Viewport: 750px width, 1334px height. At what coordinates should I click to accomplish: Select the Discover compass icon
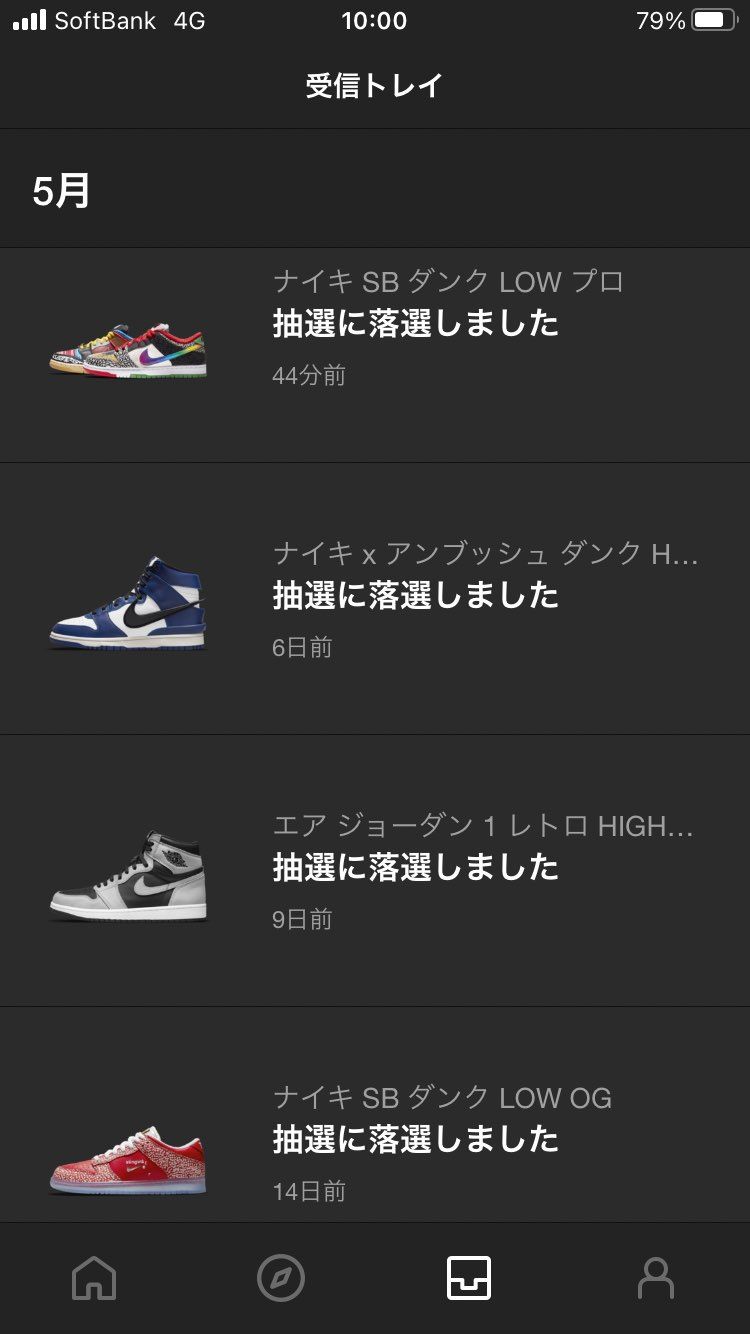tap(281, 1277)
